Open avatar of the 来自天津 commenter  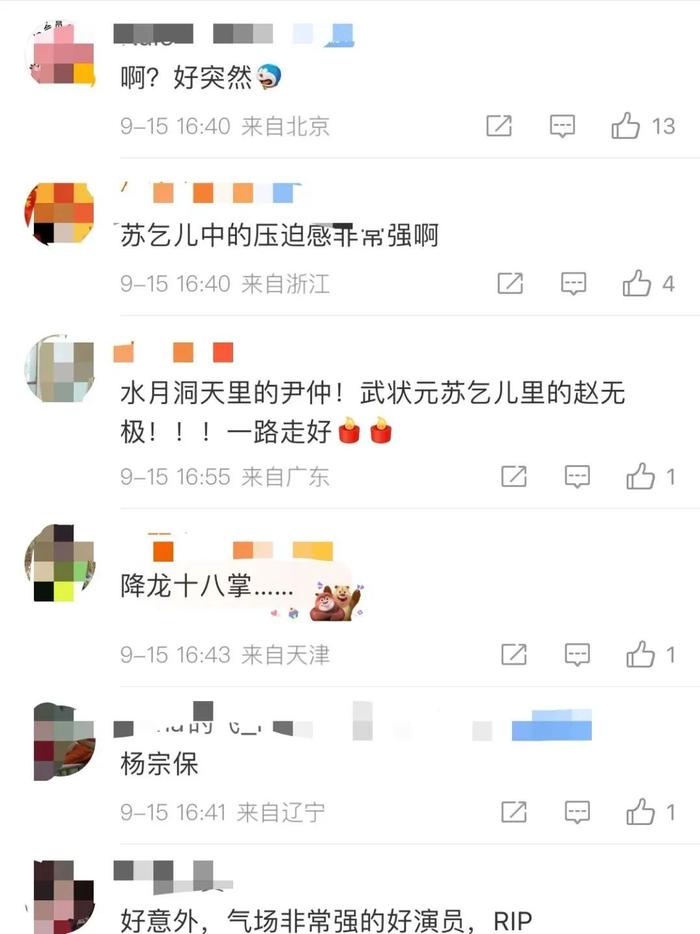click(x=58, y=562)
